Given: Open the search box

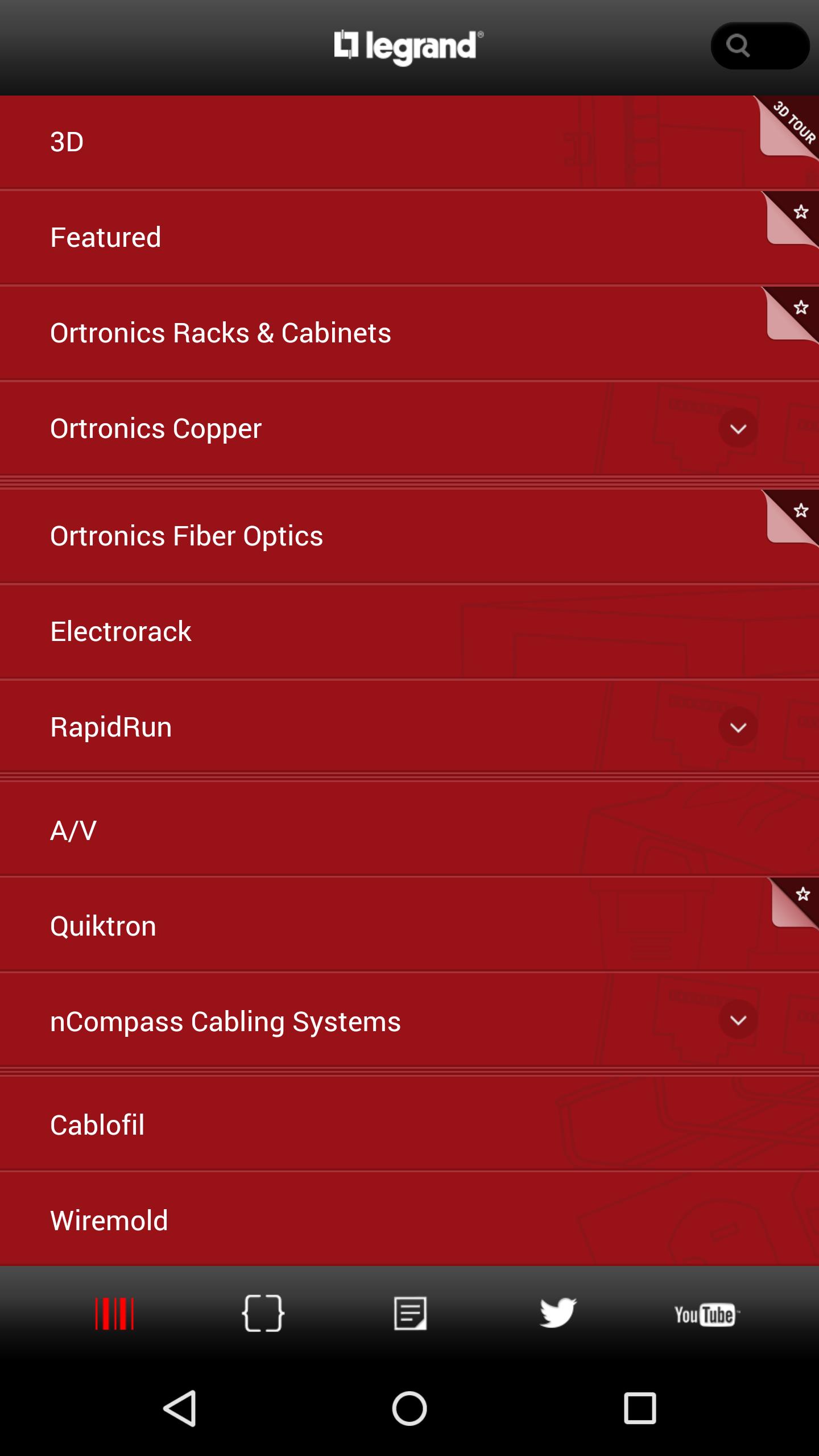Looking at the screenshot, I should [759, 45].
